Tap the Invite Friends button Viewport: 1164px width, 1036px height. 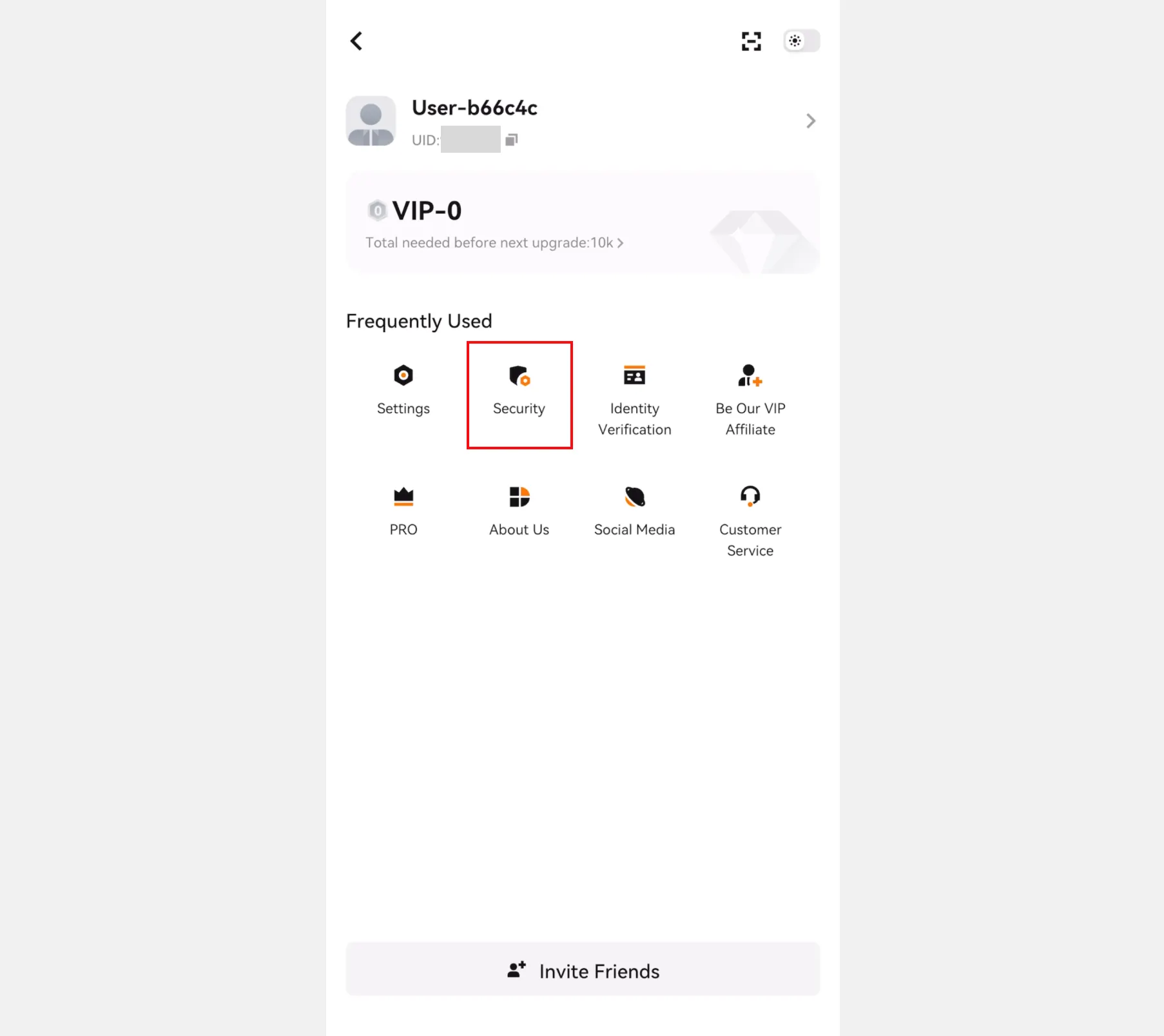tap(583, 970)
